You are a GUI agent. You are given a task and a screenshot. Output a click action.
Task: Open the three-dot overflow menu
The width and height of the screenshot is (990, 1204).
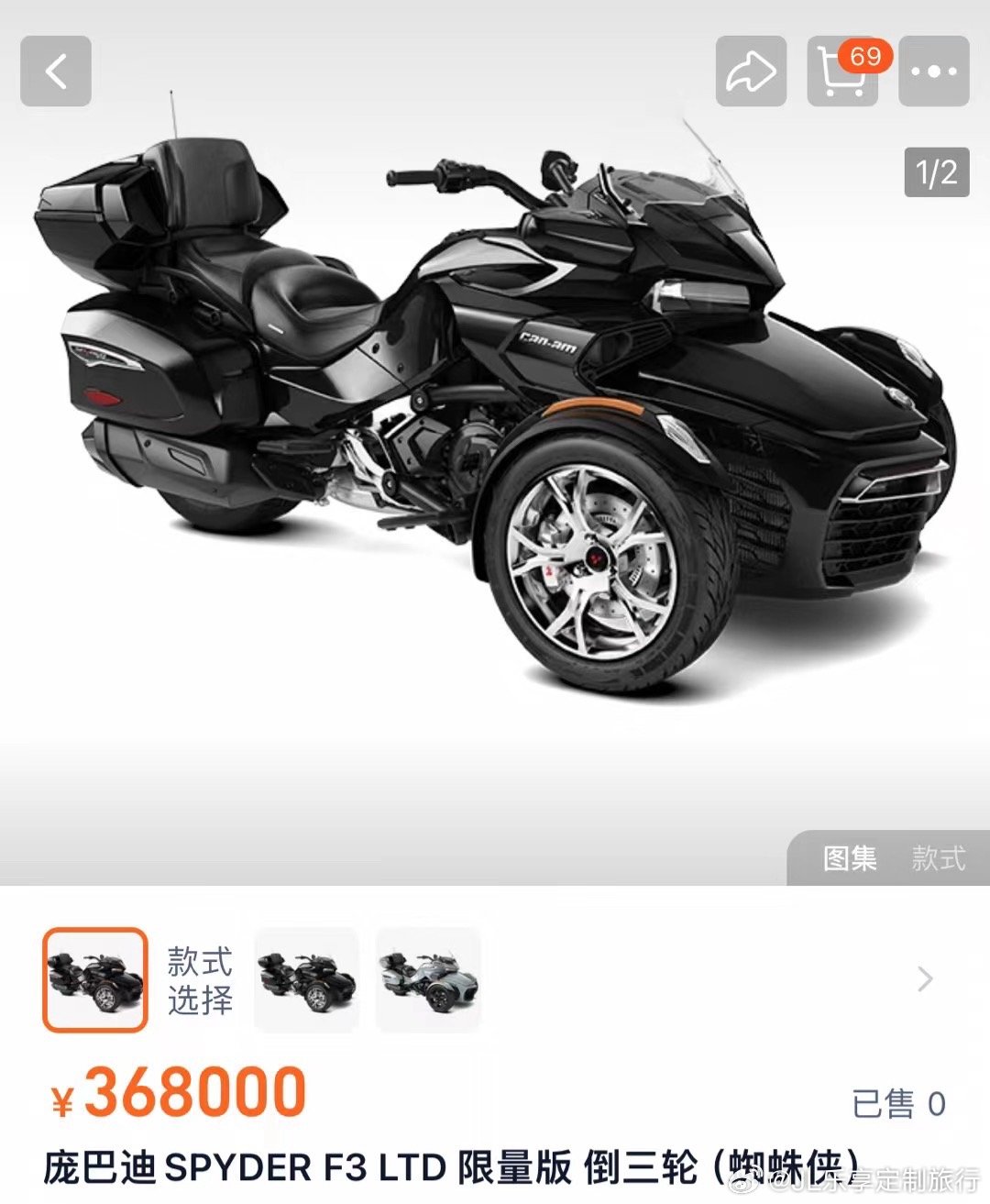pyautogui.click(x=933, y=72)
